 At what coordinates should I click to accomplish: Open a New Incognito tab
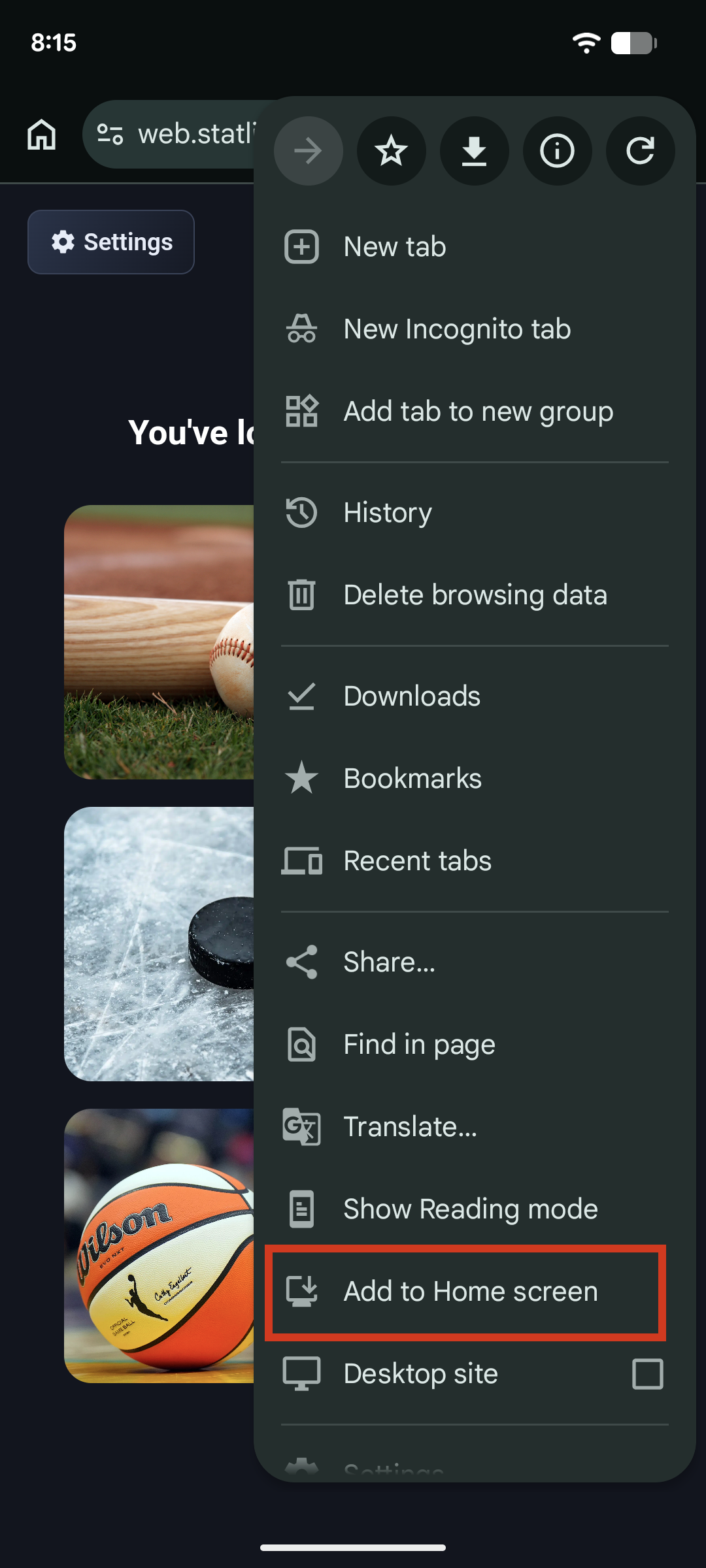pyautogui.click(x=475, y=329)
